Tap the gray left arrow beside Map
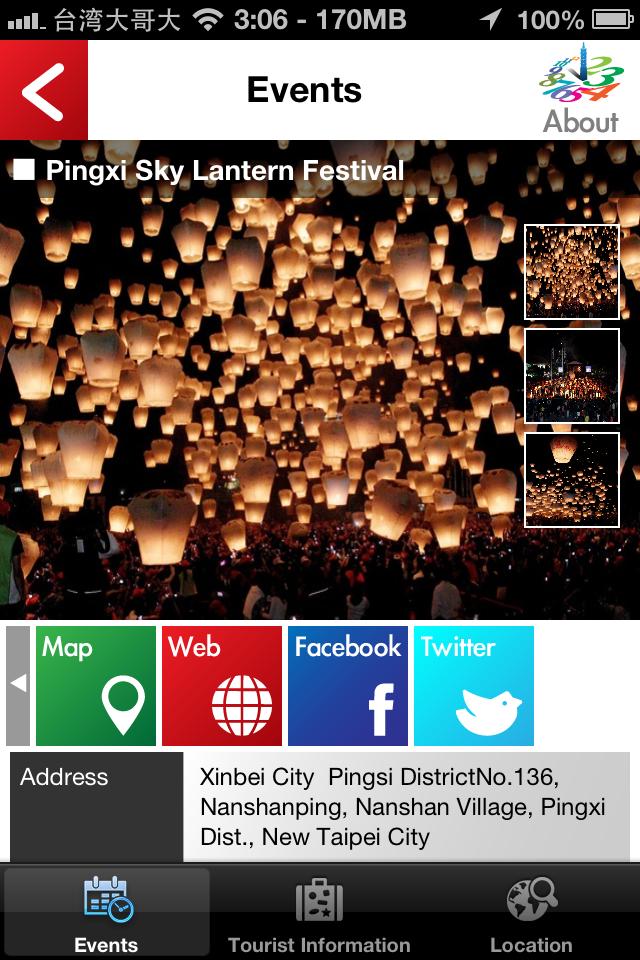The width and height of the screenshot is (640, 960). [18, 686]
